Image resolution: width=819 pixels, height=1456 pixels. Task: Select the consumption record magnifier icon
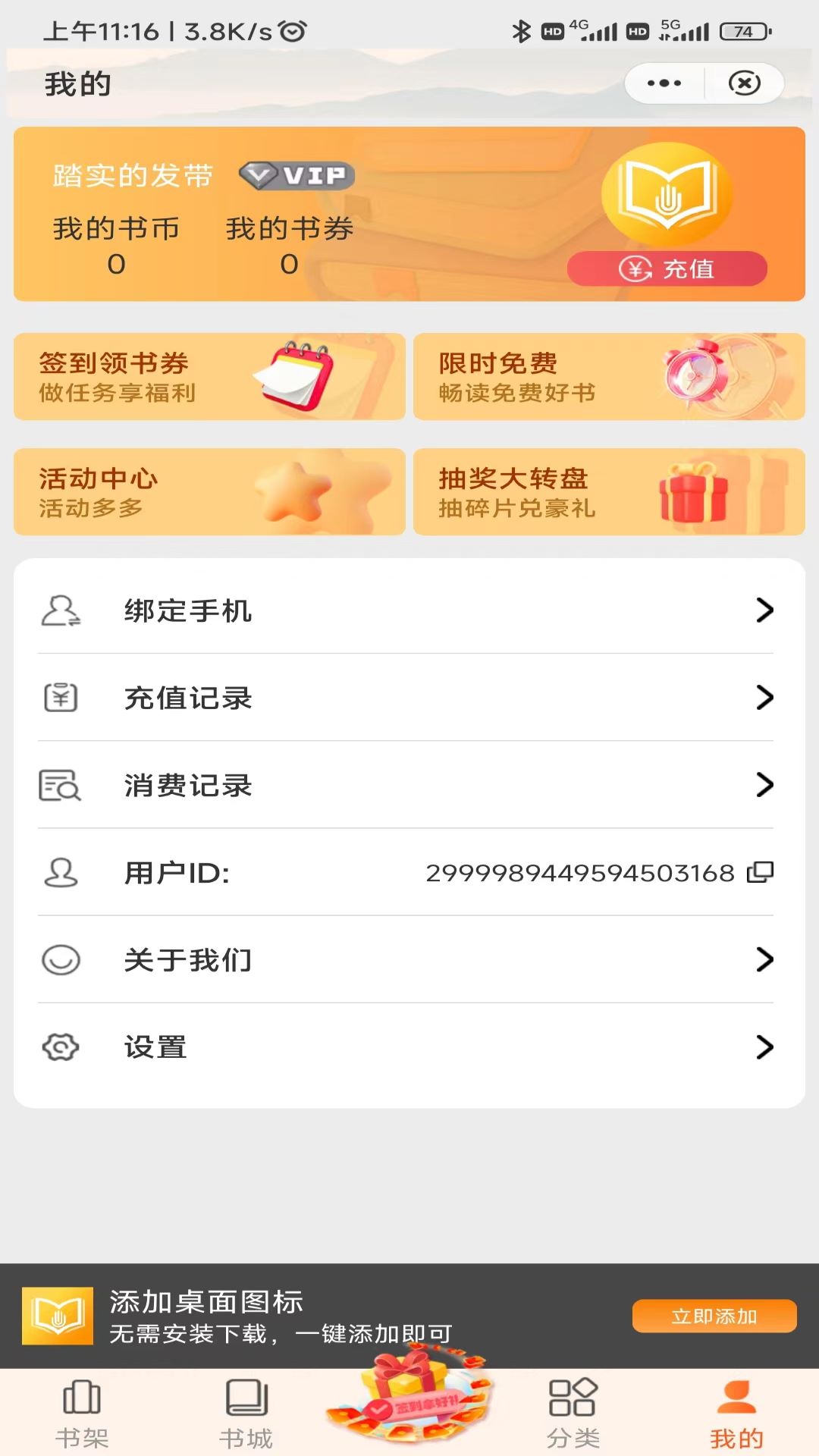tap(61, 786)
